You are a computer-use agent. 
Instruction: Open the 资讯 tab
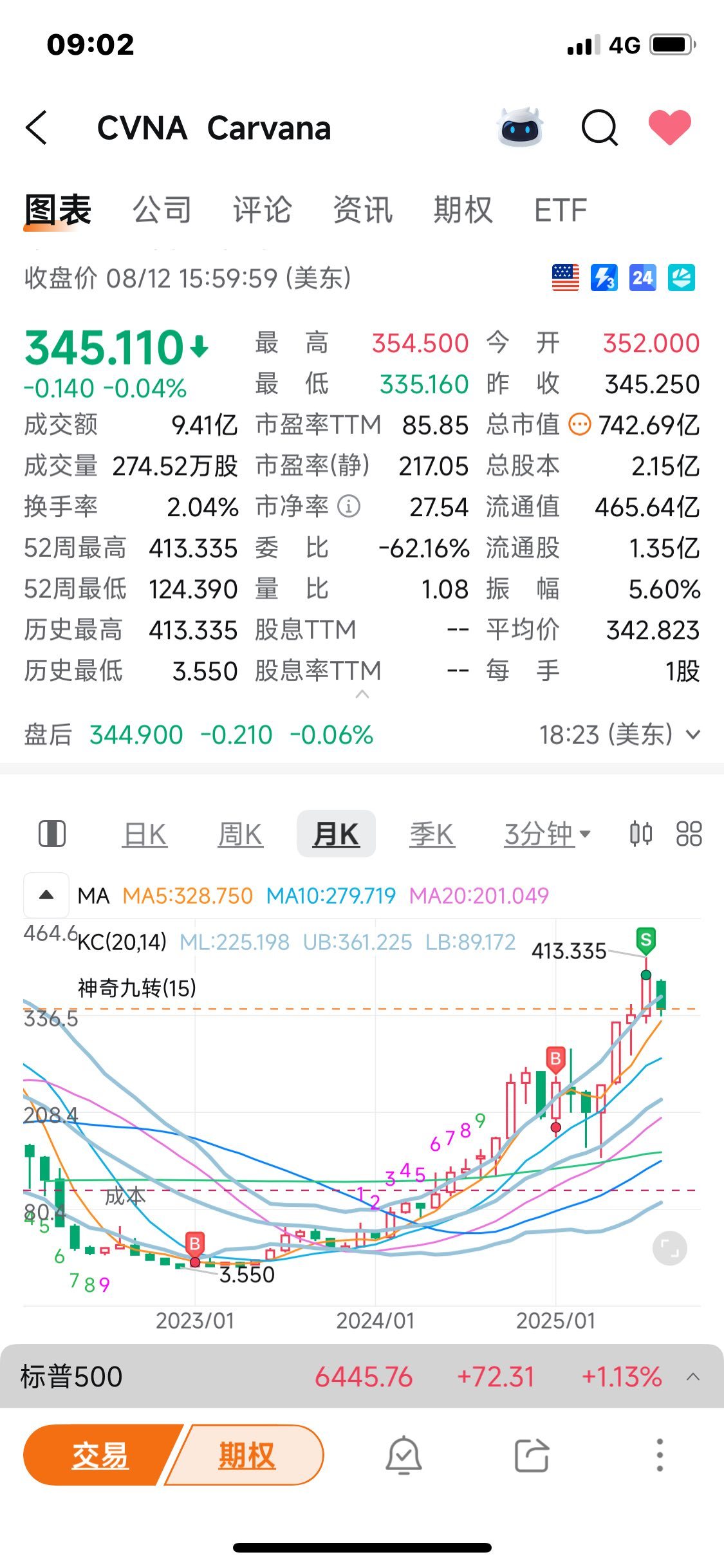click(363, 210)
